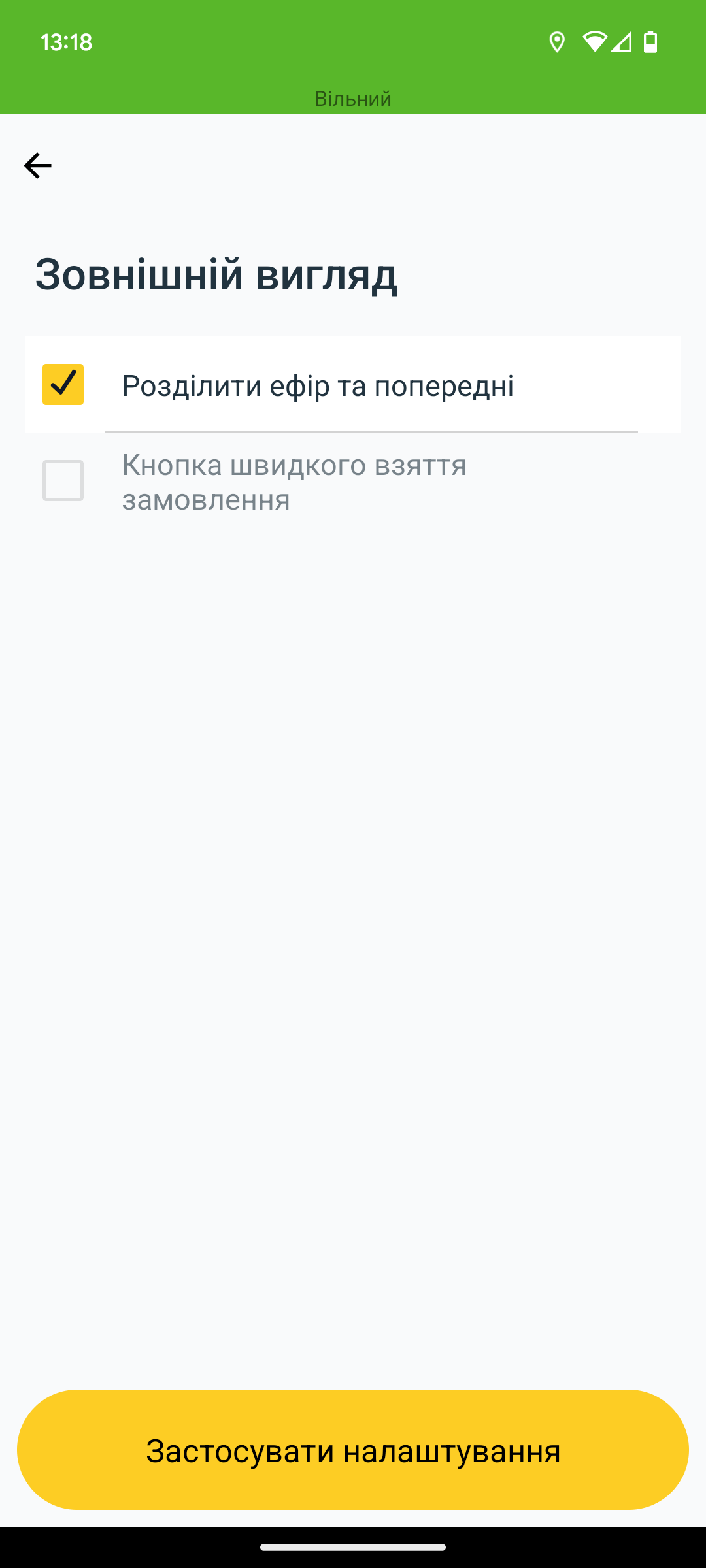Image resolution: width=706 pixels, height=1568 pixels.
Task: Go back using the arrow icon
Action: [38, 166]
